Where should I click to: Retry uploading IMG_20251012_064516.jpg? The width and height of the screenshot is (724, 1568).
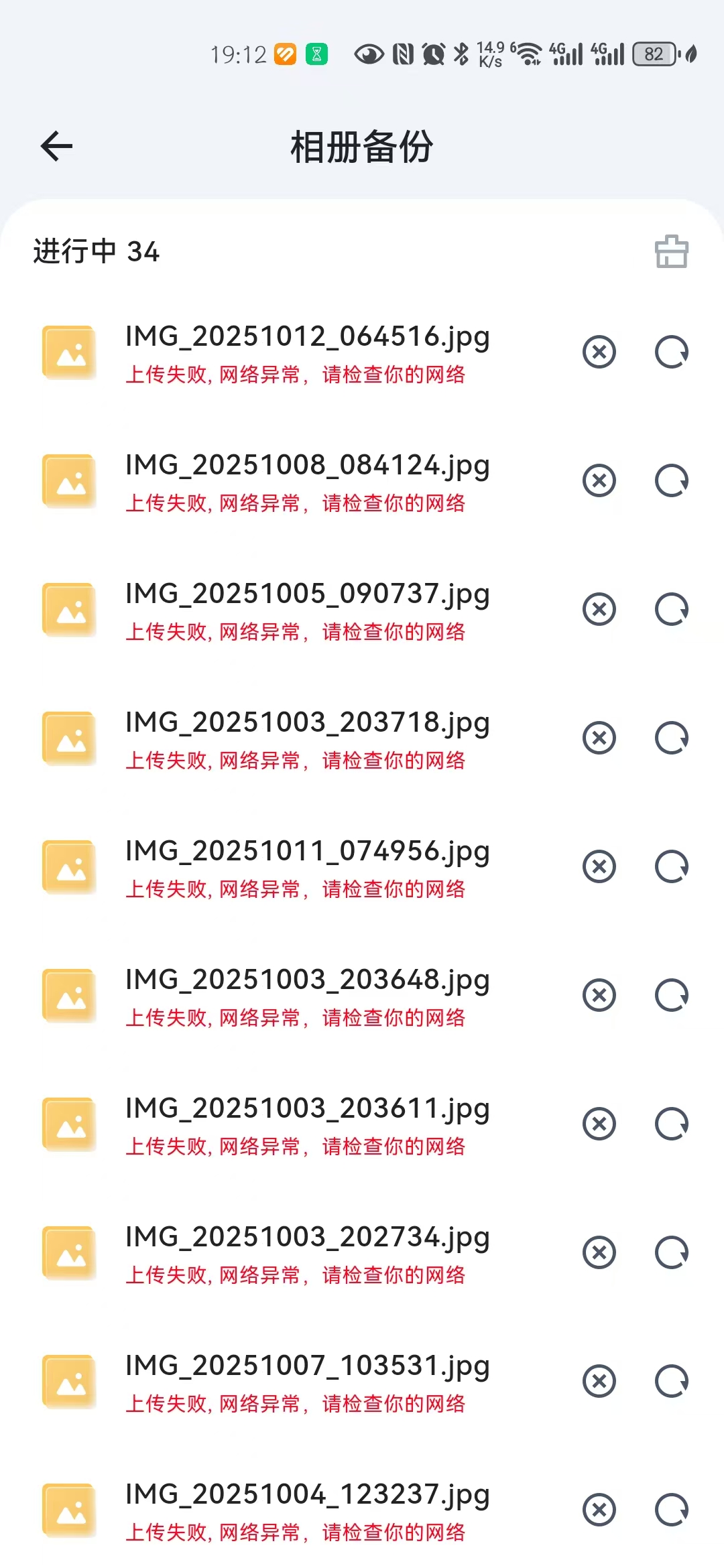click(672, 352)
